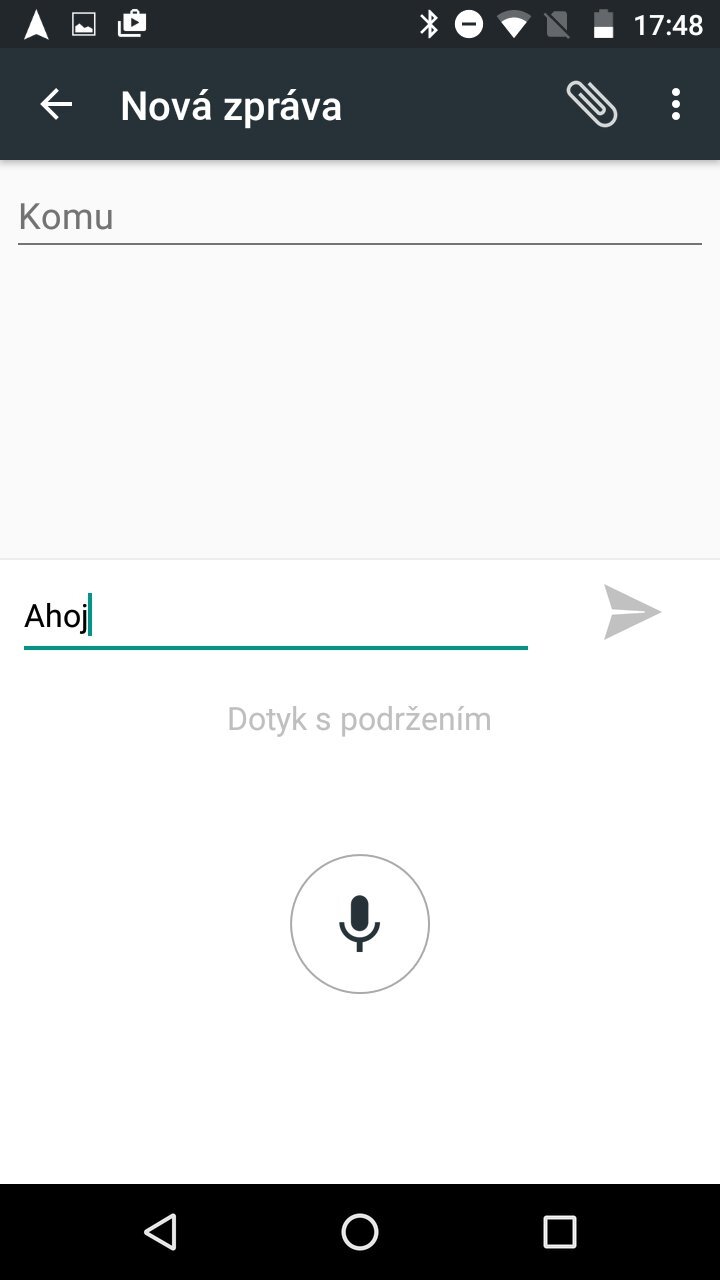The width and height of the screenshot is (720, 1280).
Task: Open the overflow menu with three dots
Action: (x=676, y=104)
